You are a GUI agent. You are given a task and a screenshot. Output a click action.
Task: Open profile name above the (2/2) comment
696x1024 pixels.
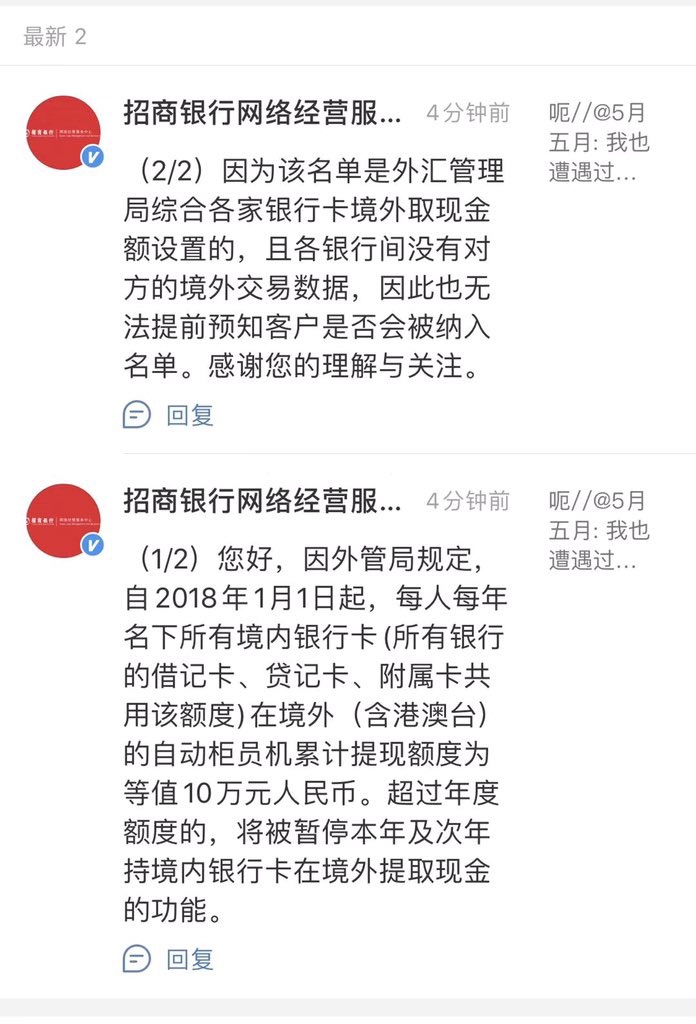click(262, 112)
